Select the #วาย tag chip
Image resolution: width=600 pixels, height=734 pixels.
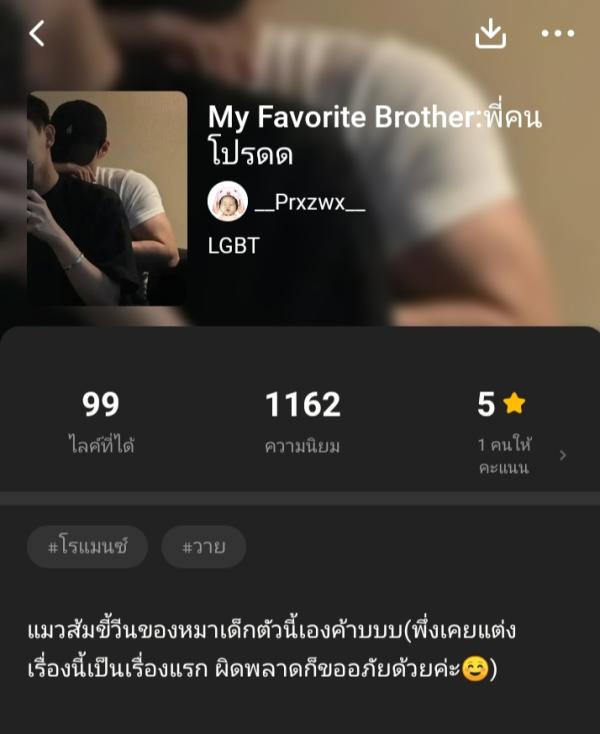[204, 547]
